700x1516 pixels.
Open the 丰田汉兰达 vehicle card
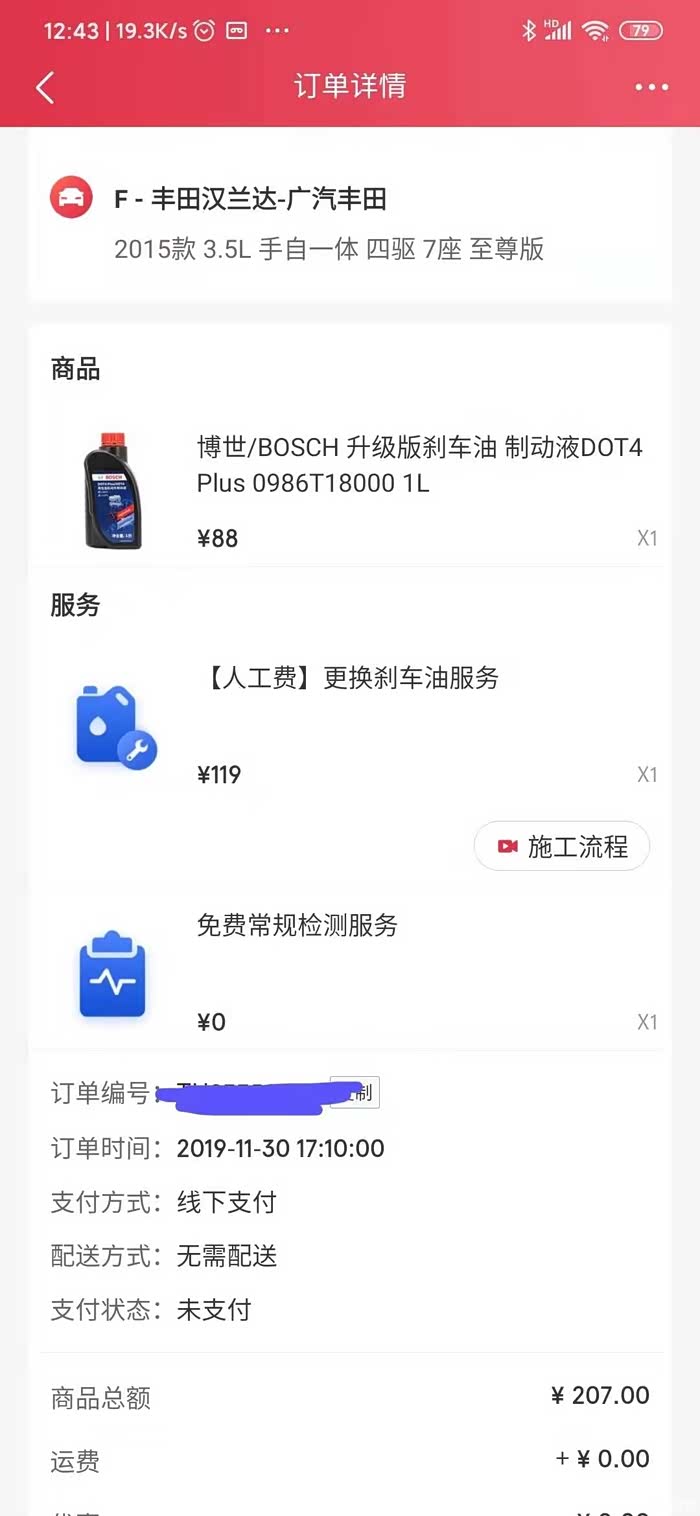click(x=330, y=222)
